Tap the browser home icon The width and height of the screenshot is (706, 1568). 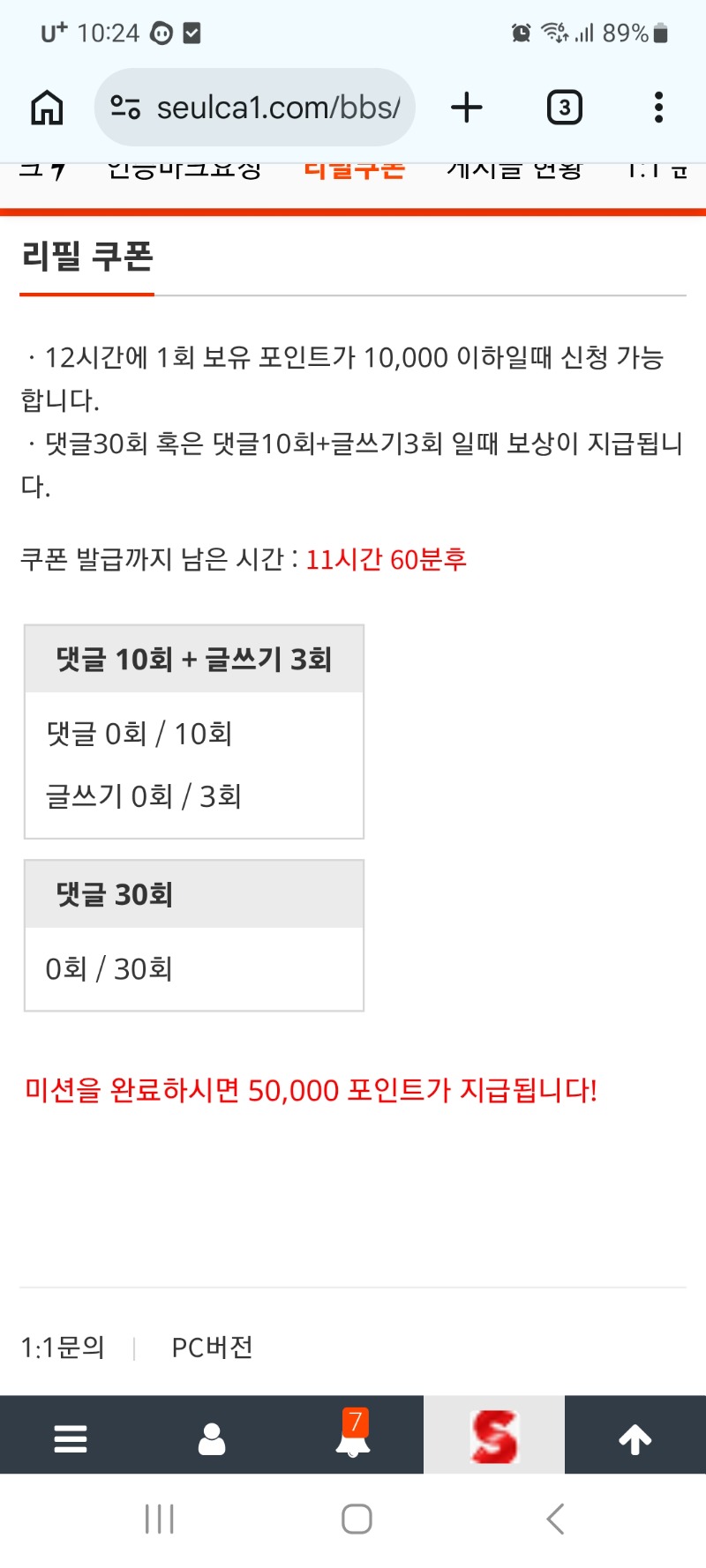pyautogui.click(x=47, y=108)
